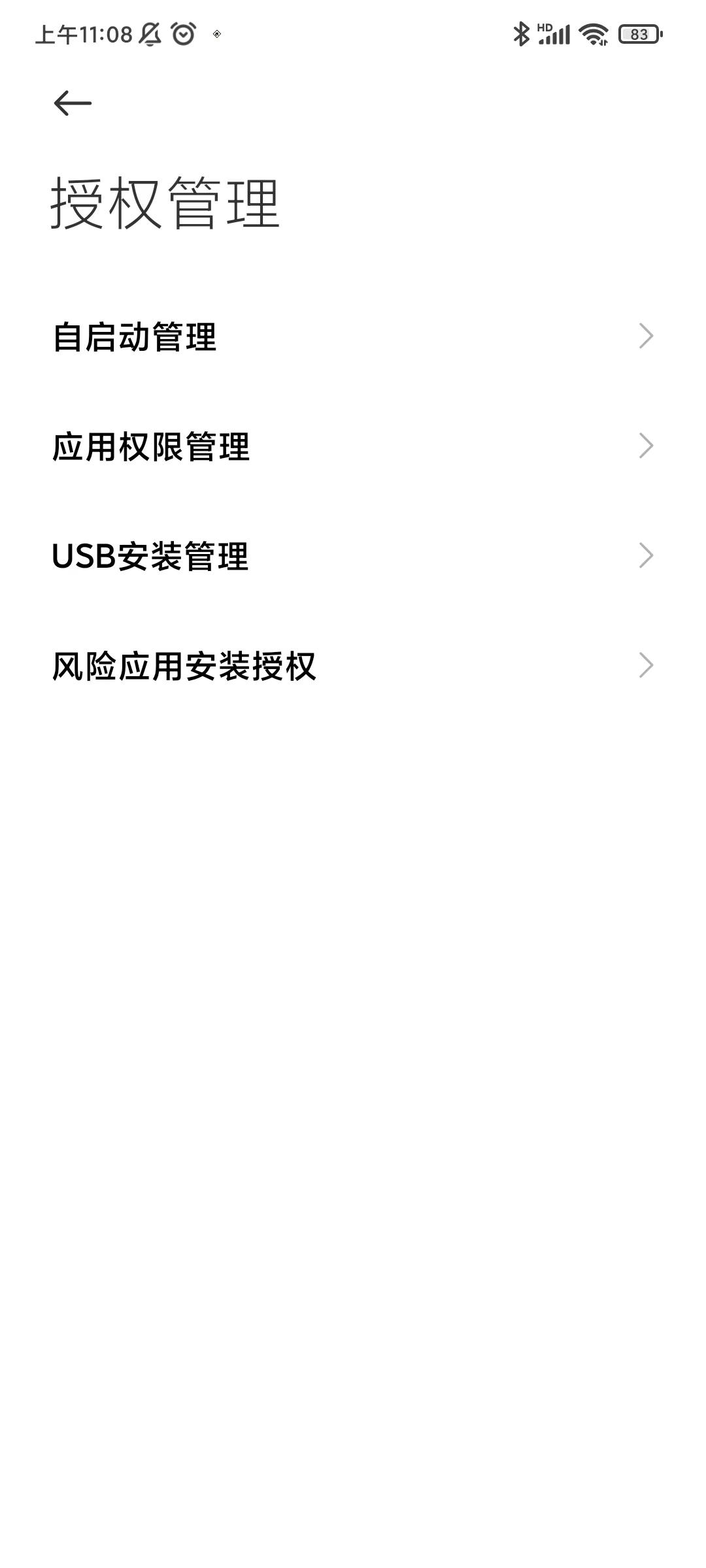Screen dimensions: 706x1568
Task: Open 风险应用安装授权 option
Action: pos(353,666)
